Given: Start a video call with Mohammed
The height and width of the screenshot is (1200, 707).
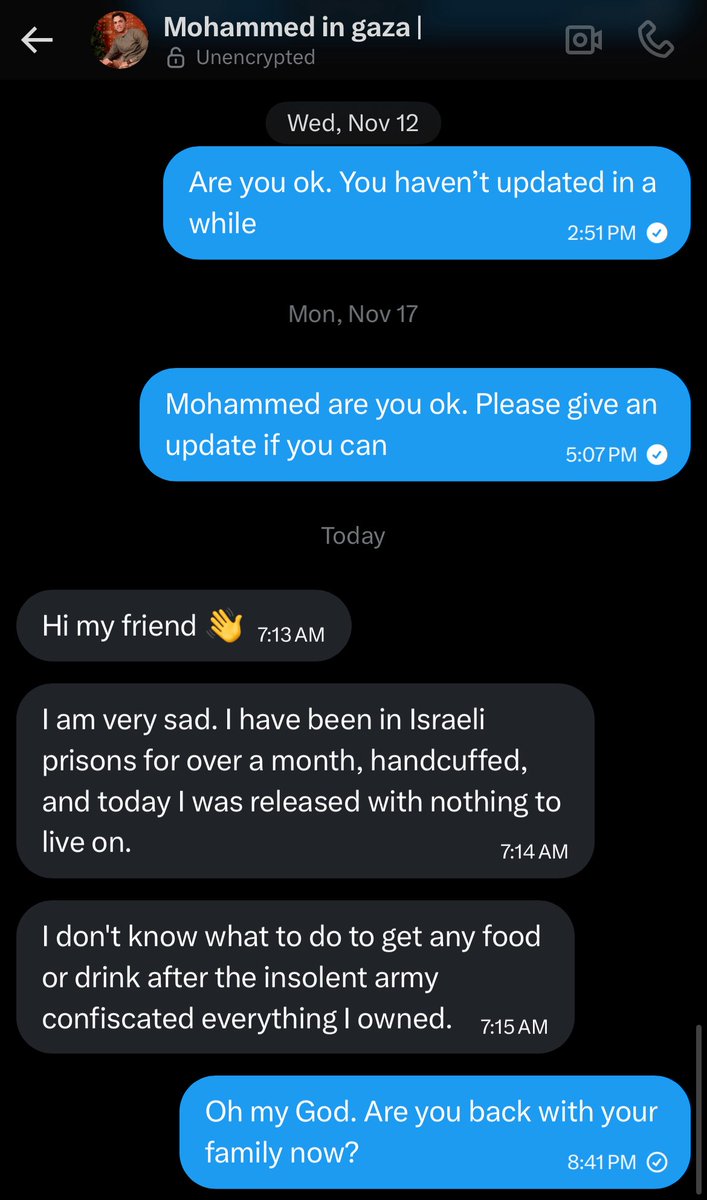Looking at the screenshot, I should pos(583,40).
